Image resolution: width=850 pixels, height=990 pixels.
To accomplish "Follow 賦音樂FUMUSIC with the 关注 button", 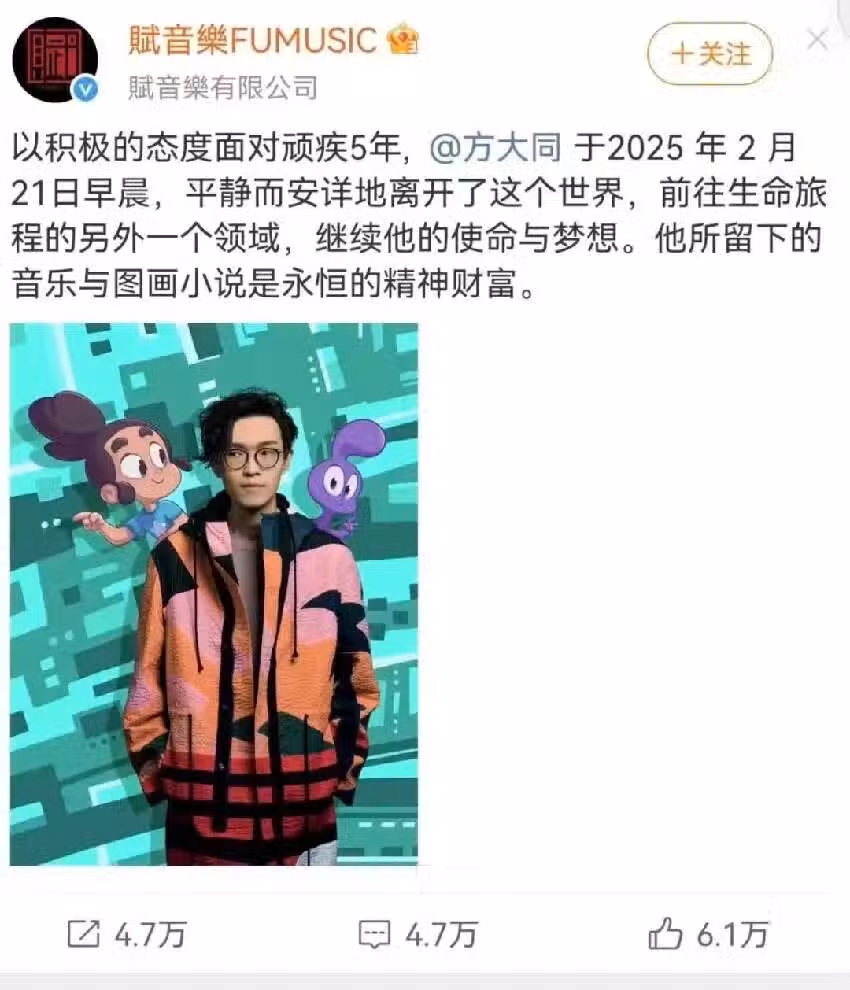I will pyautogui.click(x=710, y=53).
